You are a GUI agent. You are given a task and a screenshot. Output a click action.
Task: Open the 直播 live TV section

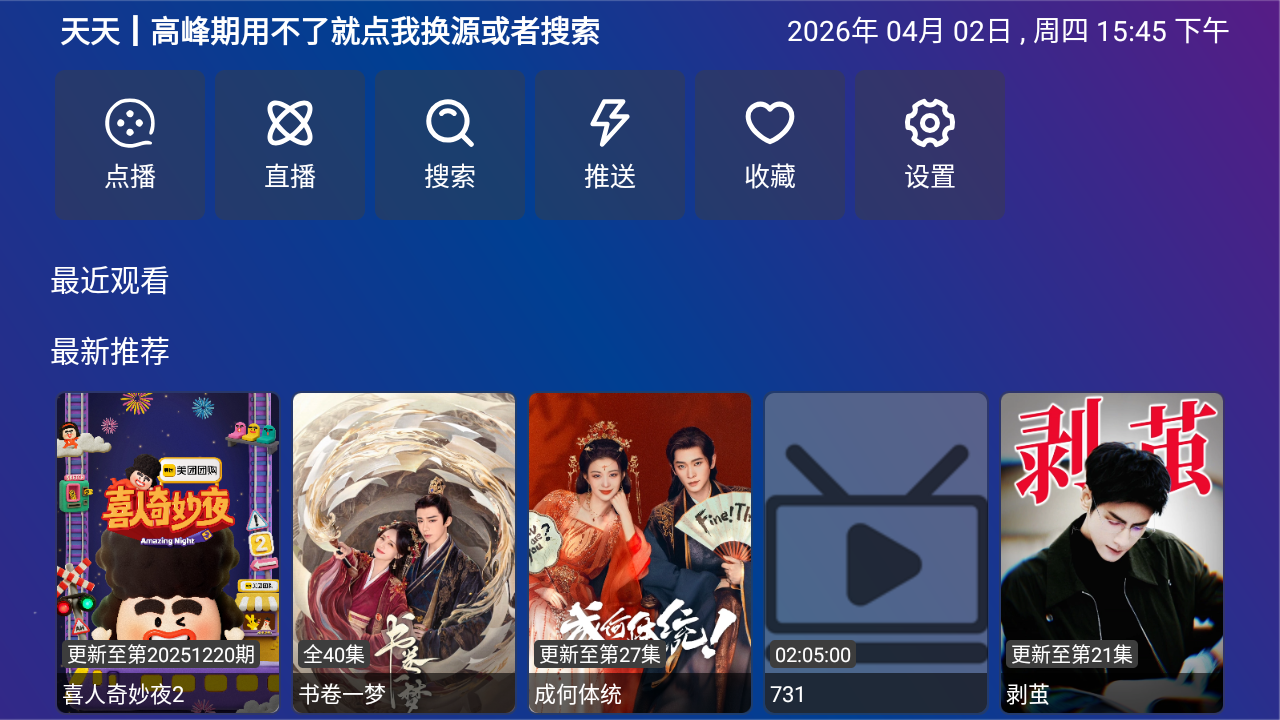(x=290, y=145)
